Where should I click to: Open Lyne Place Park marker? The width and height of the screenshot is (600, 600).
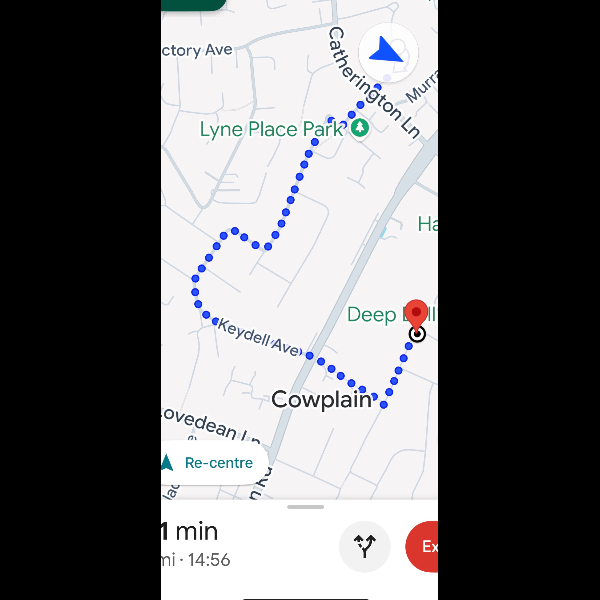tap(359, 129)
